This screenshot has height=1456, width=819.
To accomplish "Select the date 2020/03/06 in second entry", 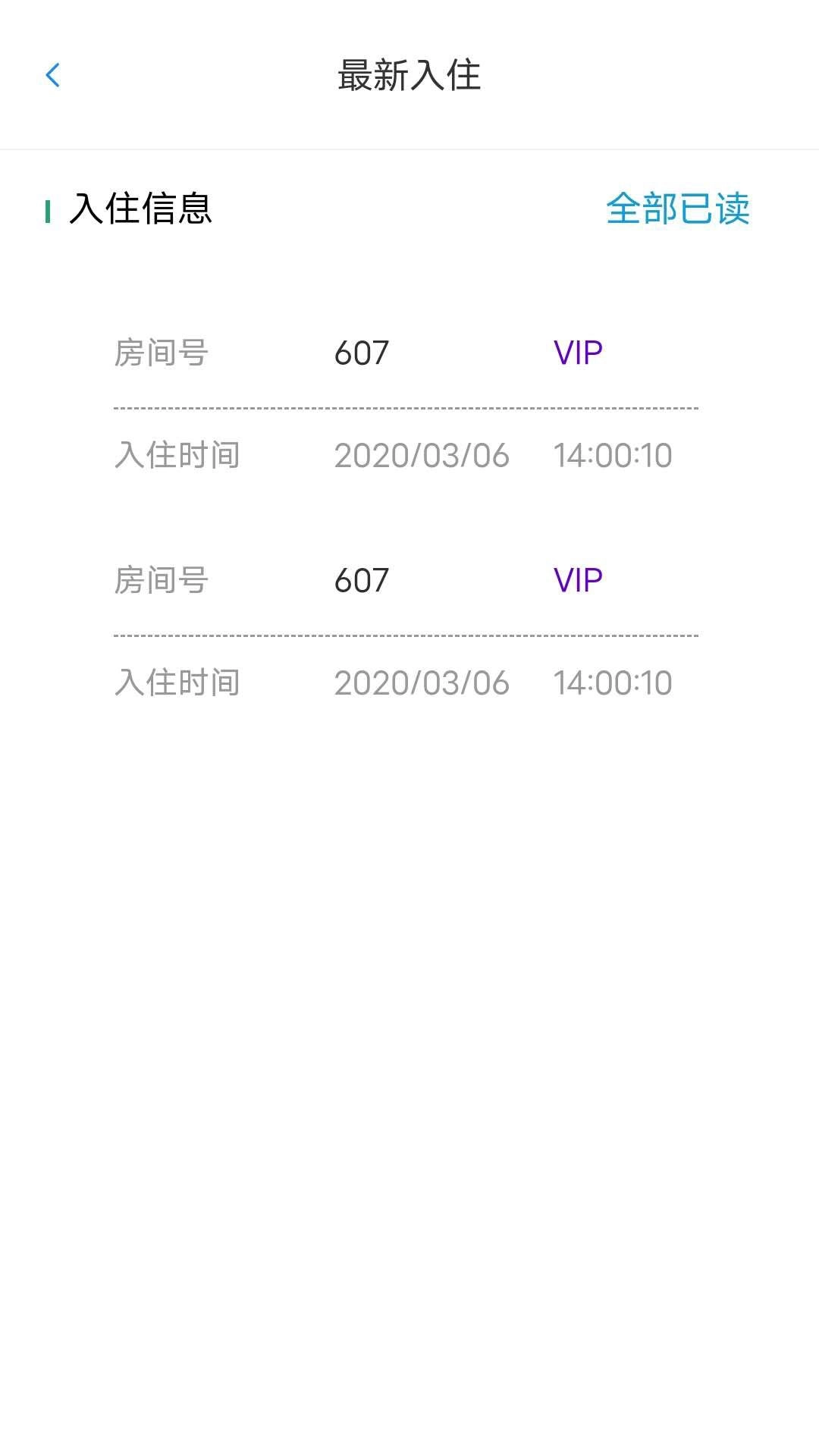I will [x=422, y=682].
